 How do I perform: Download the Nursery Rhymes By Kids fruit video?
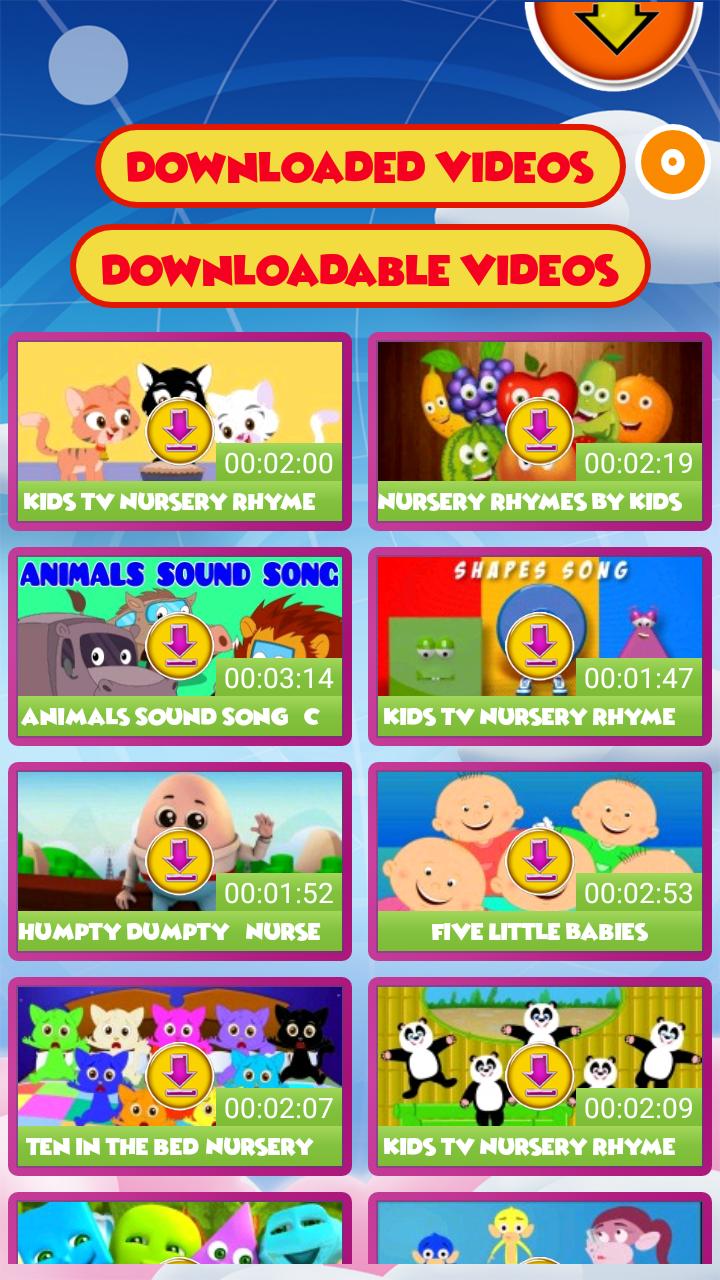tap(540, 432)
